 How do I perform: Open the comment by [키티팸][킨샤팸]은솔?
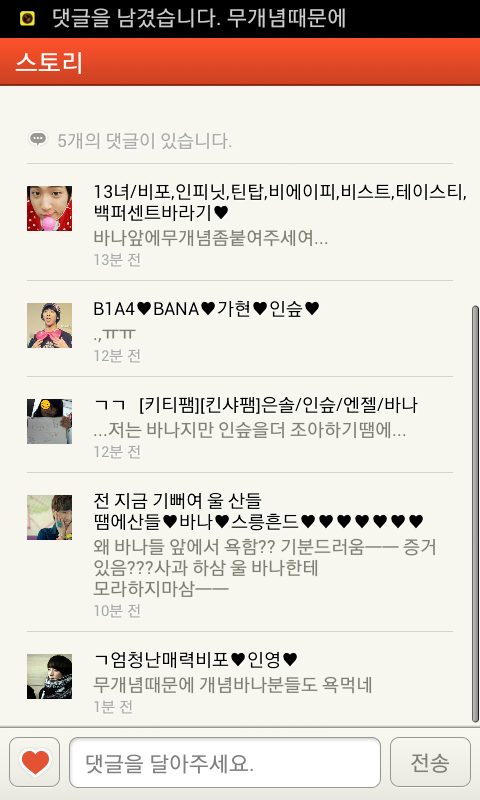[x=240, y=425]
